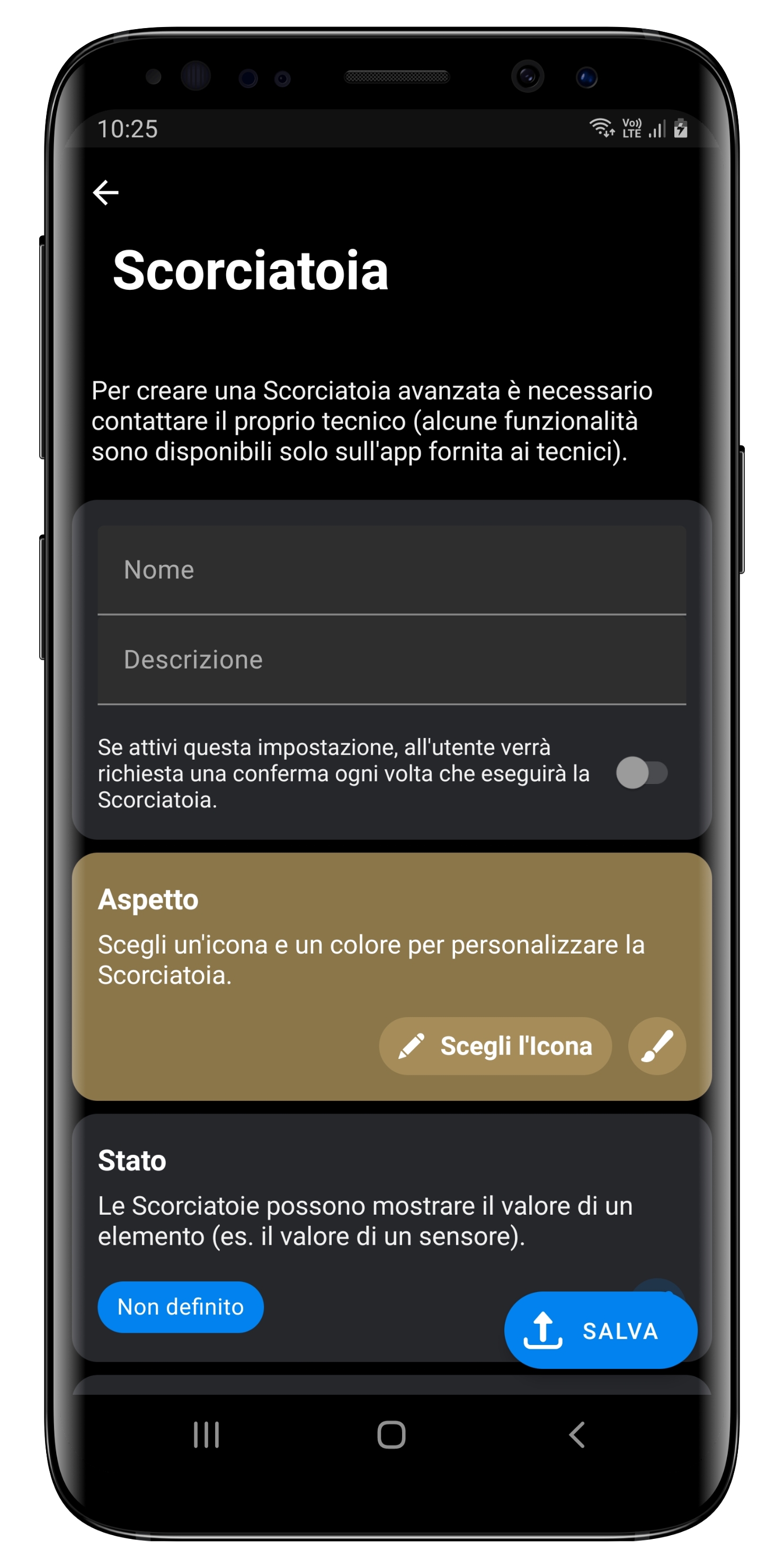
Task: Go back using the top arrow
Action: tap(106, 193)
